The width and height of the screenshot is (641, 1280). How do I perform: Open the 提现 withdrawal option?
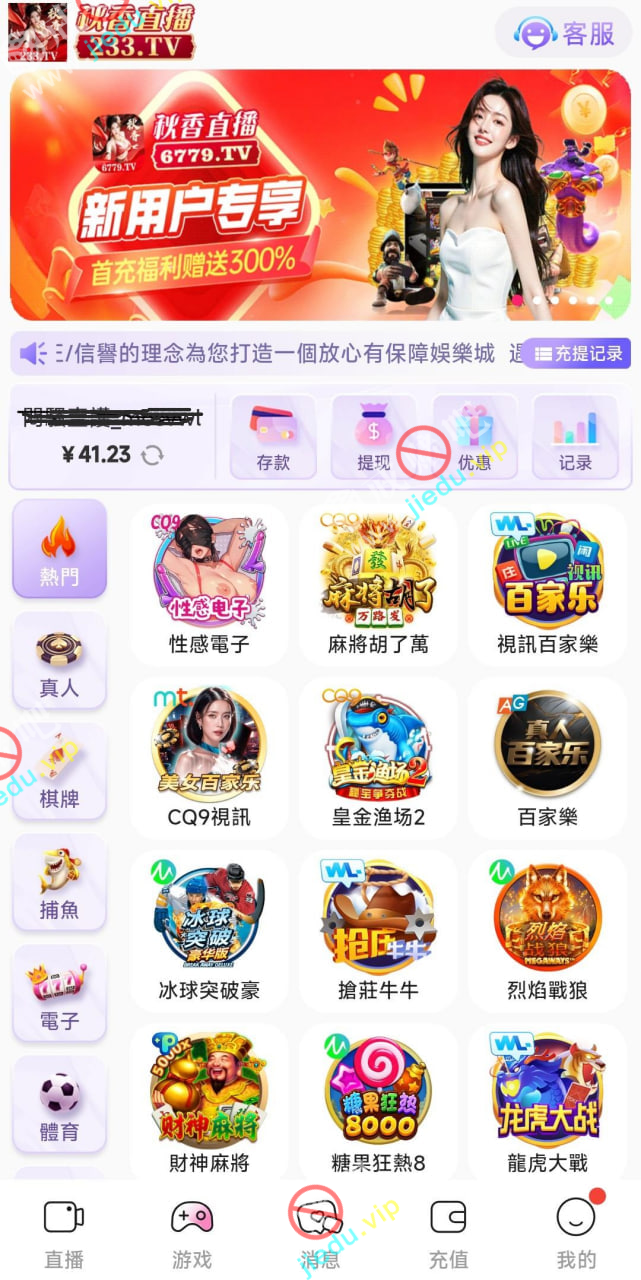[x=374, y=436]
